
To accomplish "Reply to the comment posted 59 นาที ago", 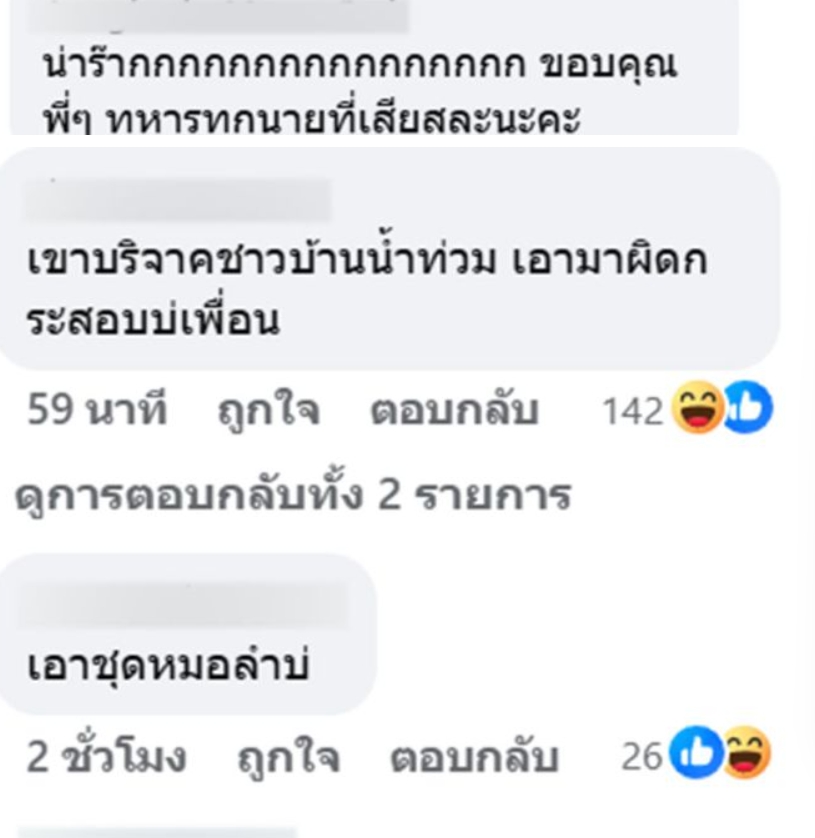I will tap(454, 411).
